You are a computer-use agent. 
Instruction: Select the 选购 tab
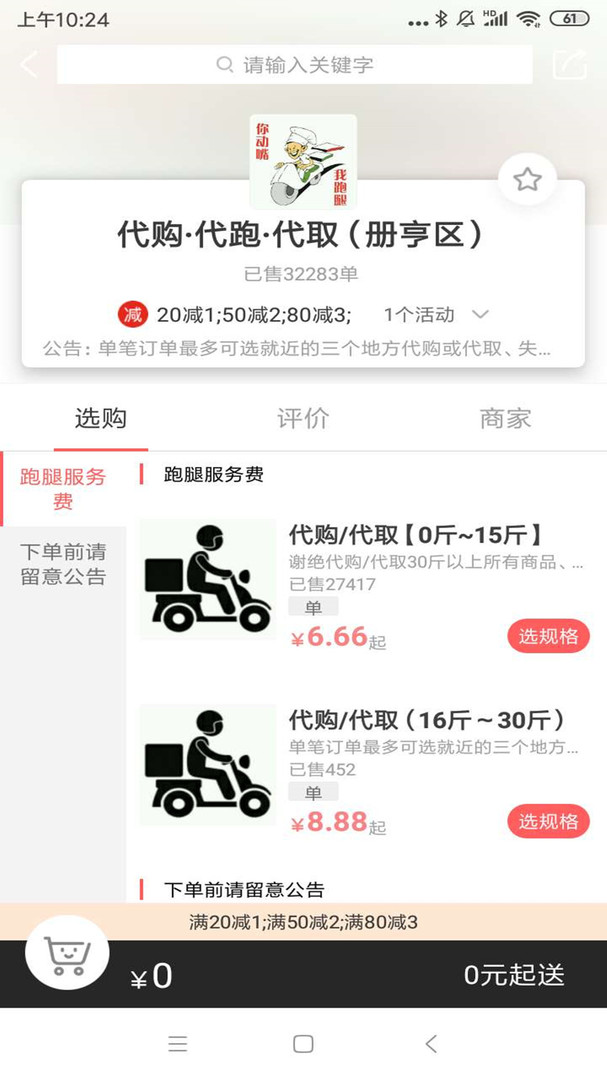[101, 418]
